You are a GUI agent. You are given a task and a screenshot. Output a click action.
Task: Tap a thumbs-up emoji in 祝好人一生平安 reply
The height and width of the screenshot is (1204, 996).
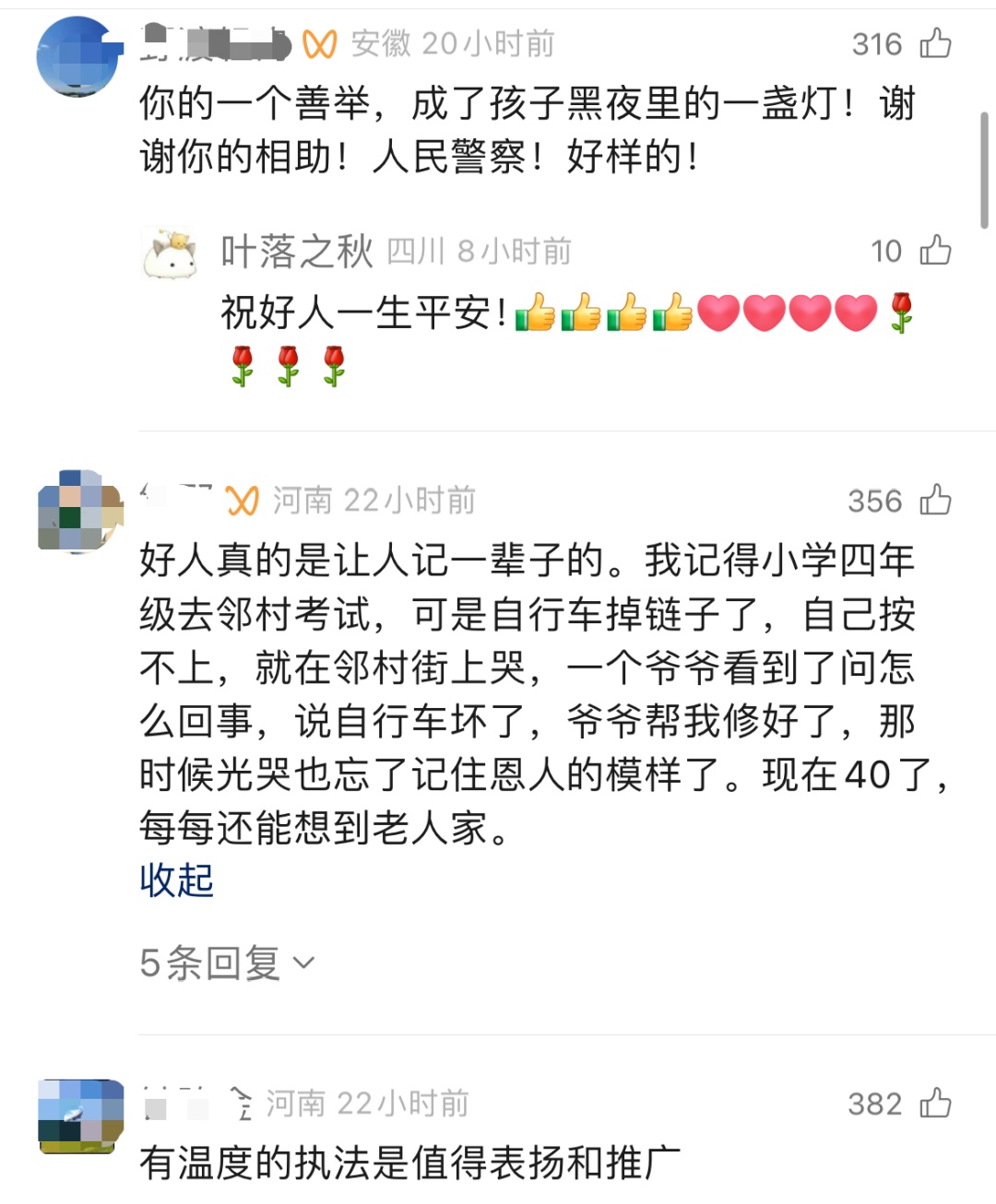pos(535,313)
